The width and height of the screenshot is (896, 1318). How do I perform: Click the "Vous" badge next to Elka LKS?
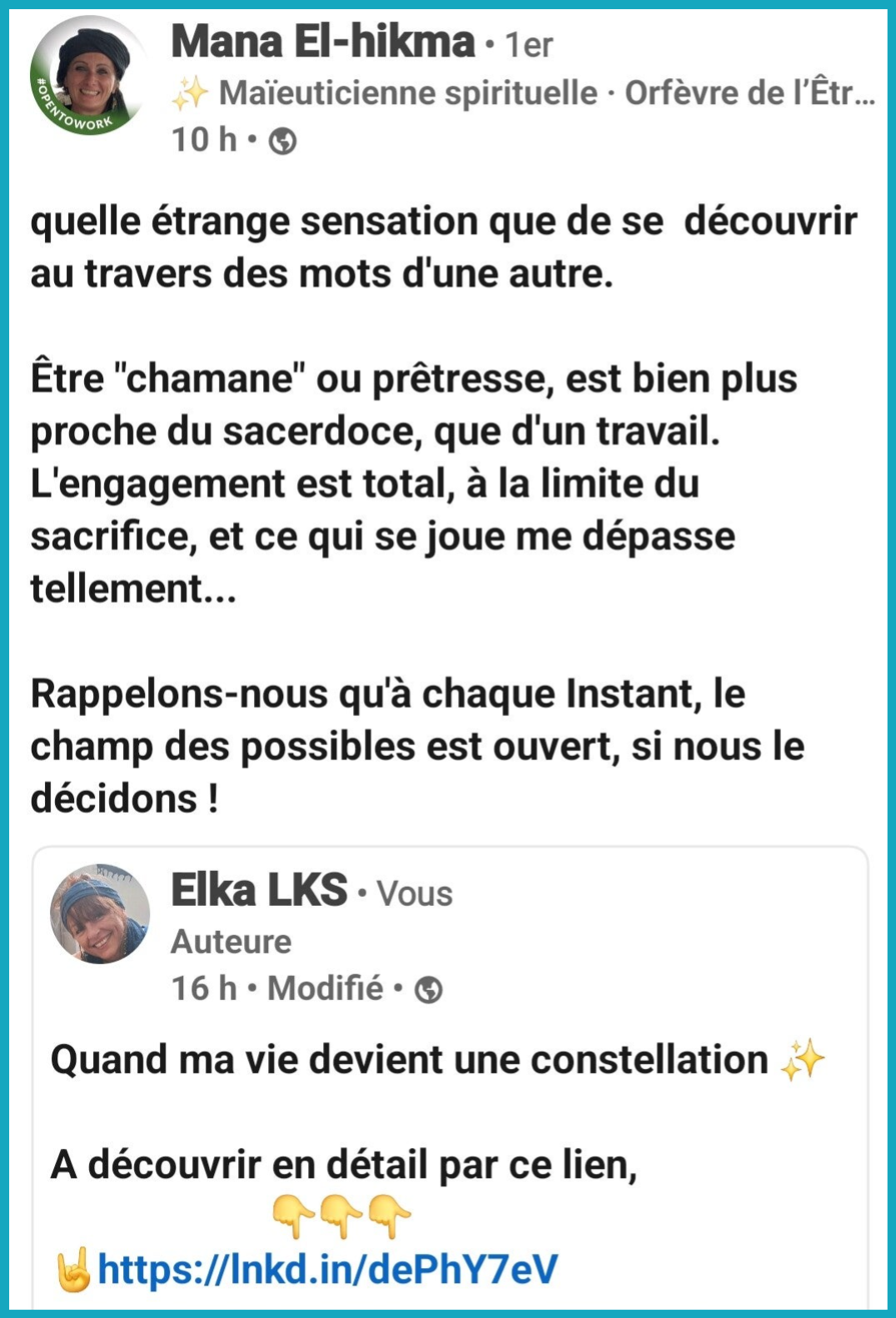416,893
